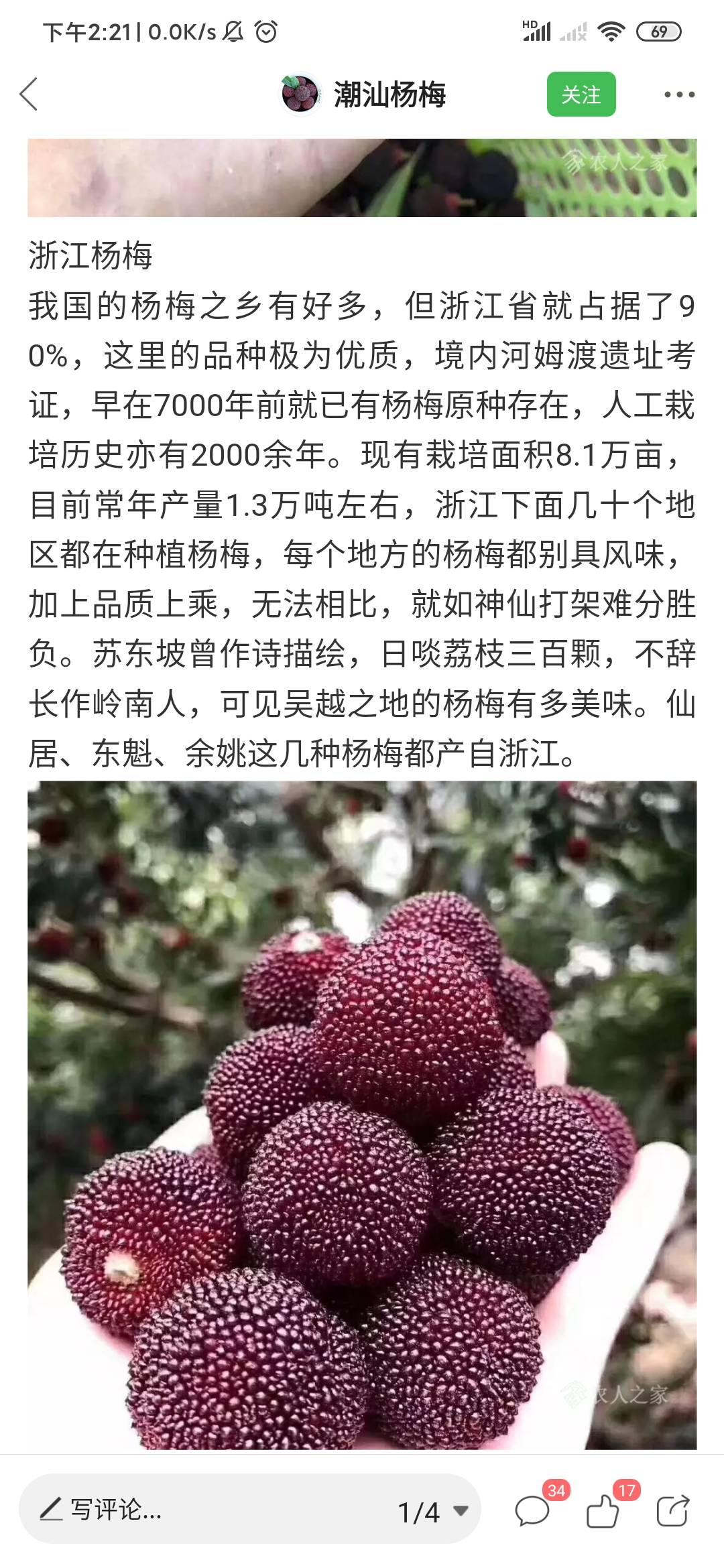Viewport: 724px width, 1568px height.
Task: Open the bayberries-in-hand photo
Action: (362, 1115)
